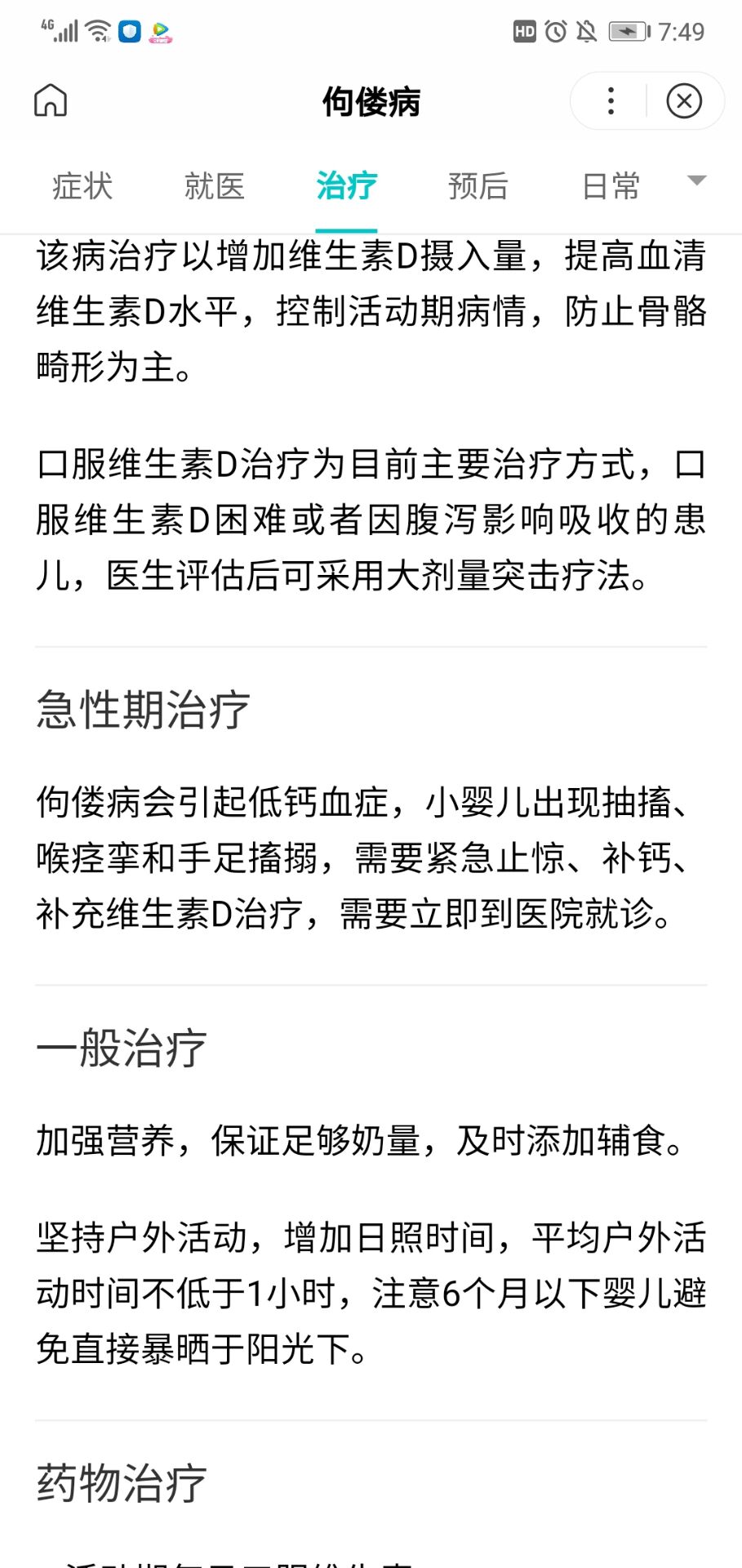Open the 就医 tab
The image size is (742, 1568).
[x=214, y=187]
